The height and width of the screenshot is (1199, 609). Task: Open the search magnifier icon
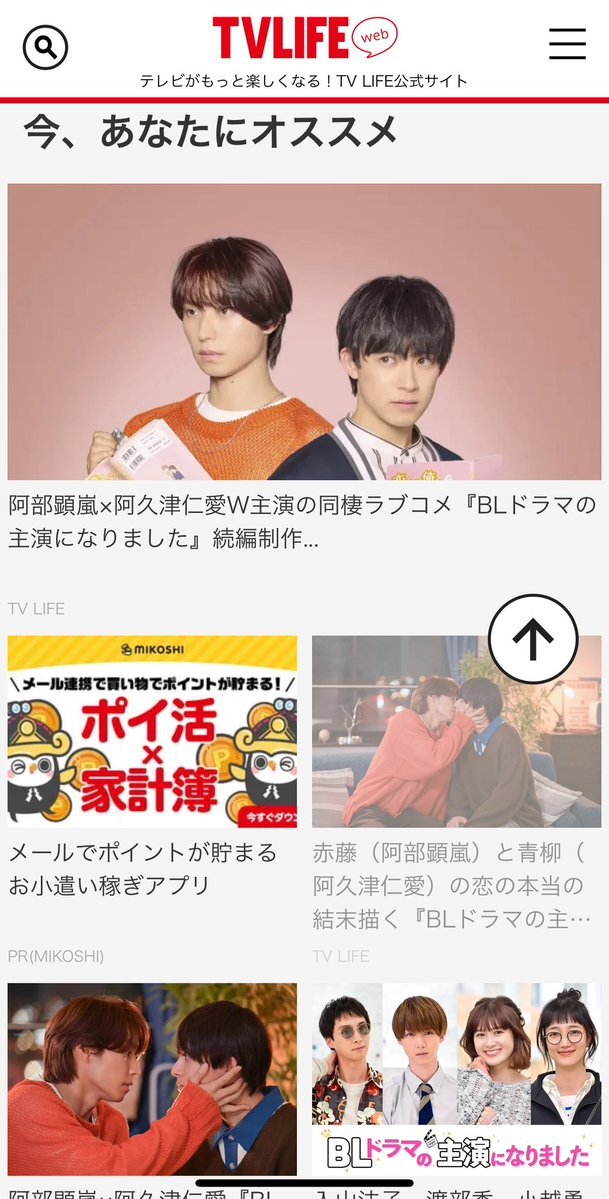coord(45,46)
